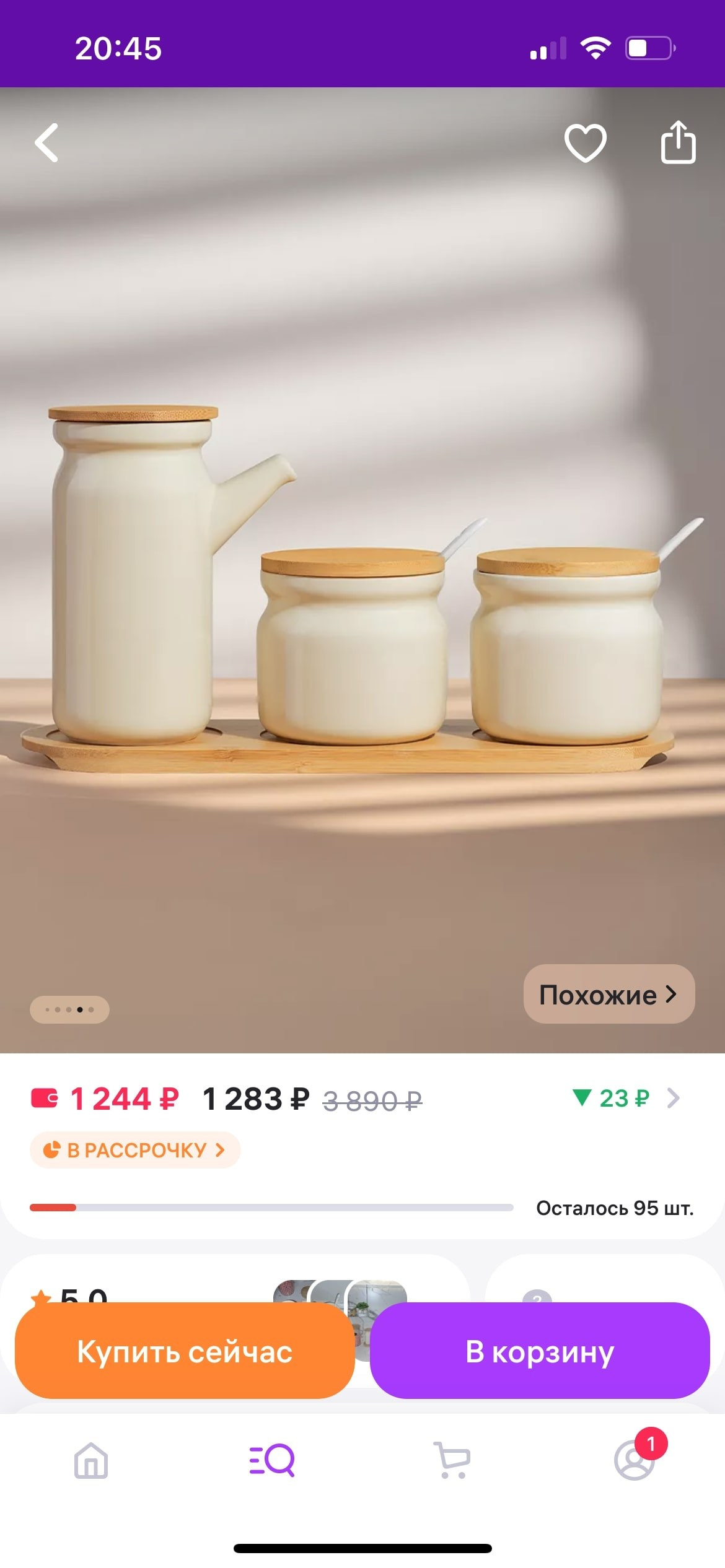
Task: Go to the home tab
Action: point(91,1460)
